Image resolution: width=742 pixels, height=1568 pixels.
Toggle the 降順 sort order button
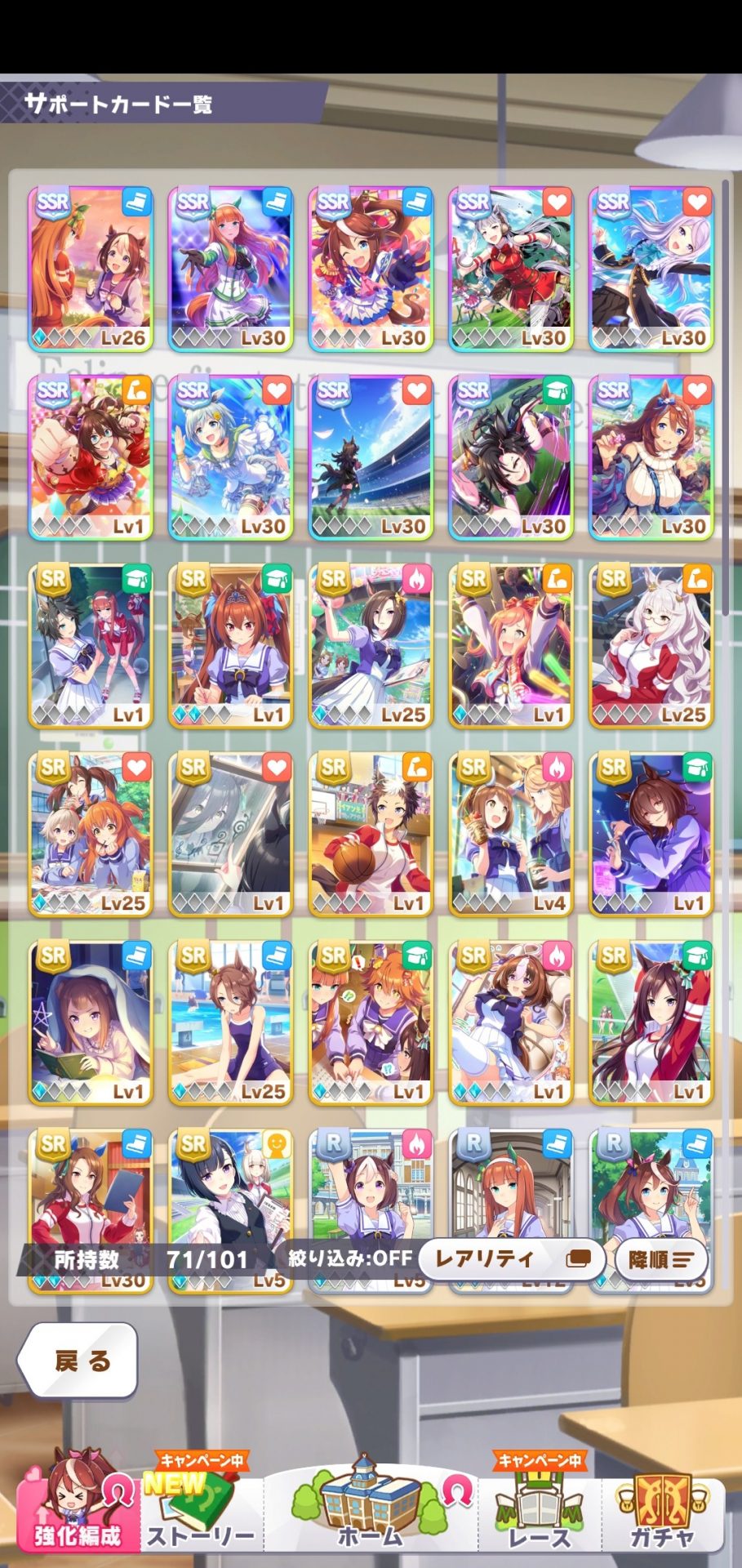pos(660,1258)
